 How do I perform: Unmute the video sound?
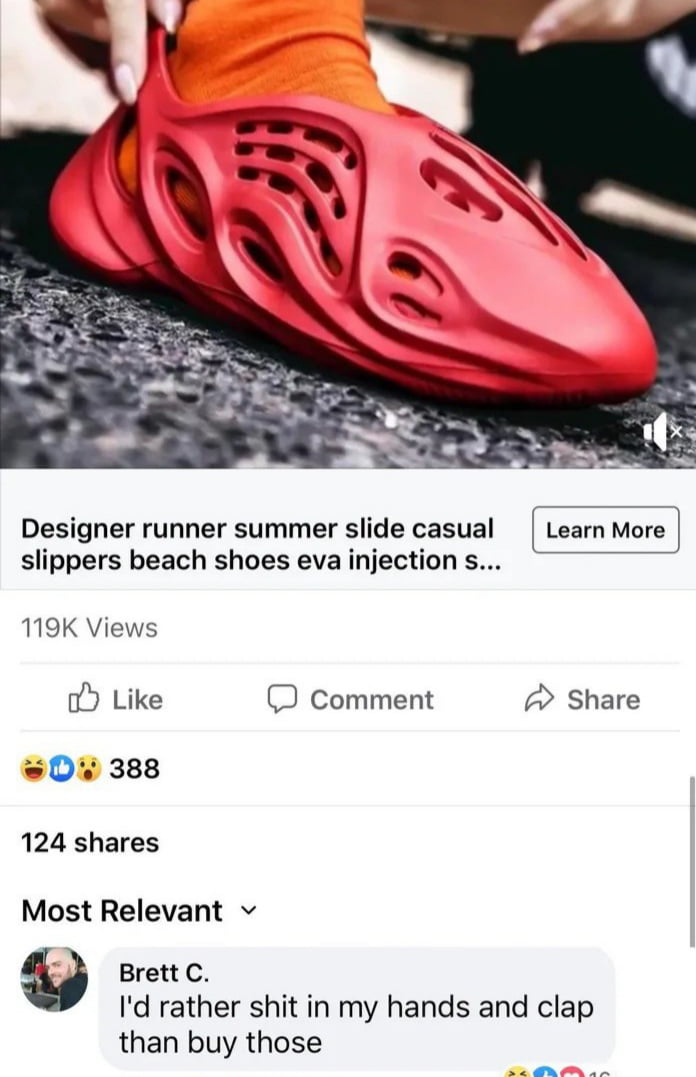[662, 432]
